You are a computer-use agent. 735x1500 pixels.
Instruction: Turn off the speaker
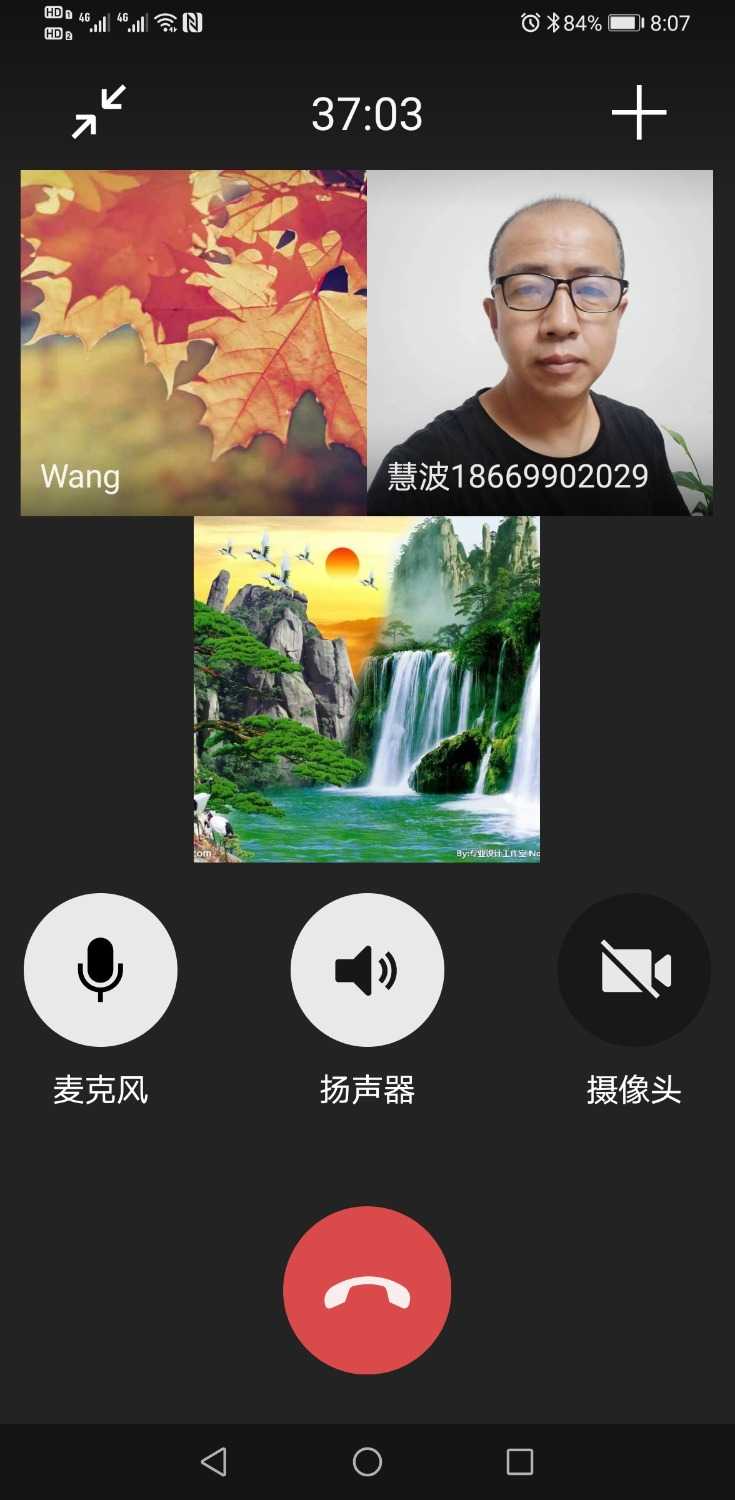366,969
